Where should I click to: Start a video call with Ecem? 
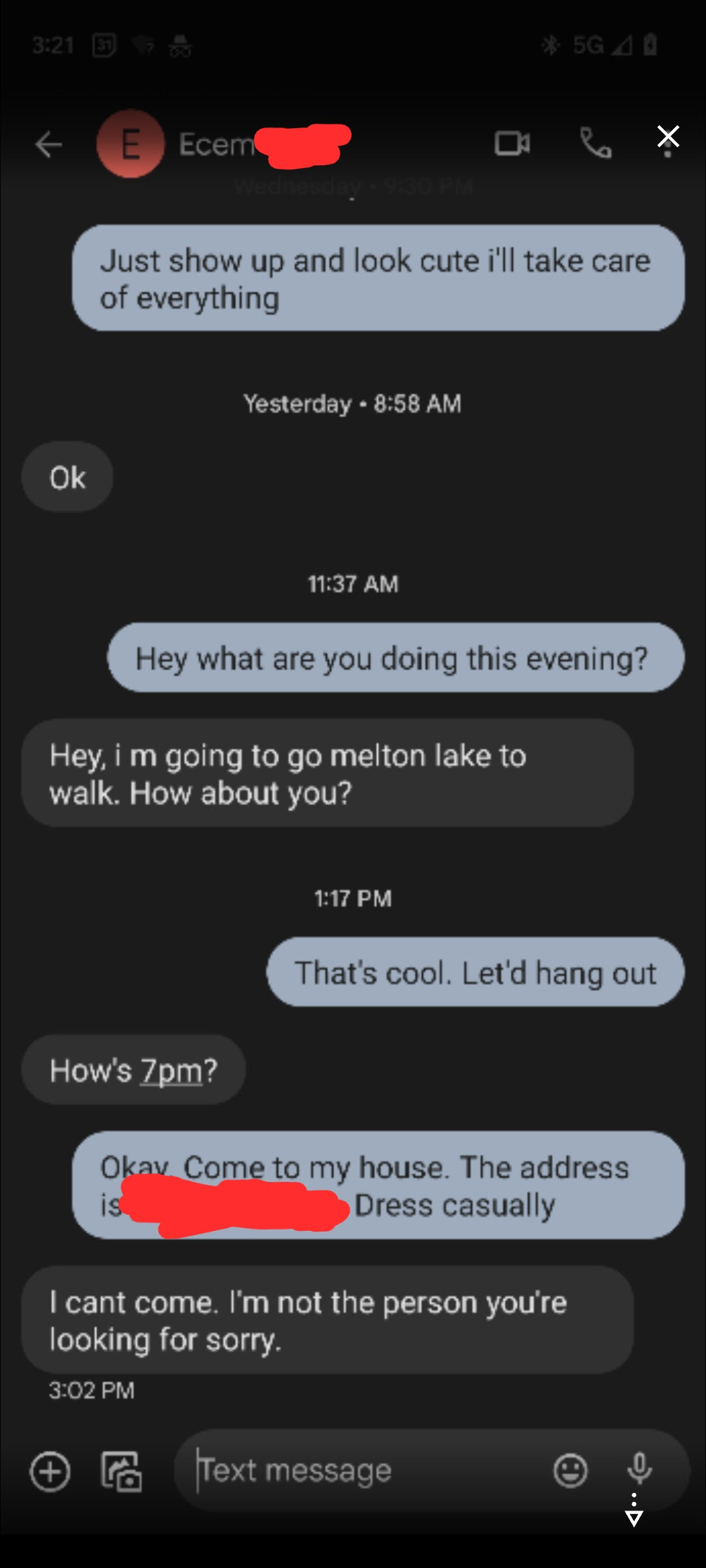[x=512, y=143]
